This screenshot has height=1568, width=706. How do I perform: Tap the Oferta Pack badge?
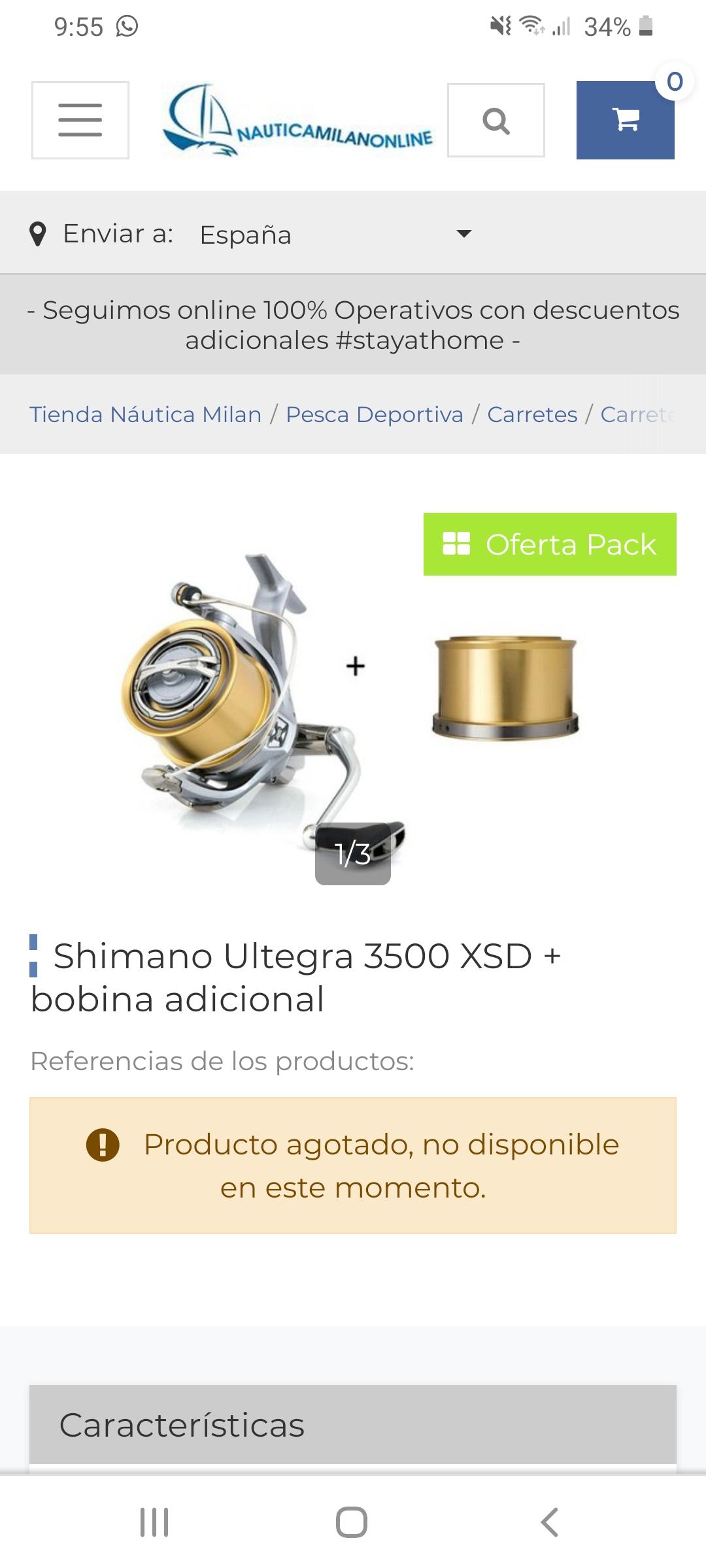[x=550, y=544]
